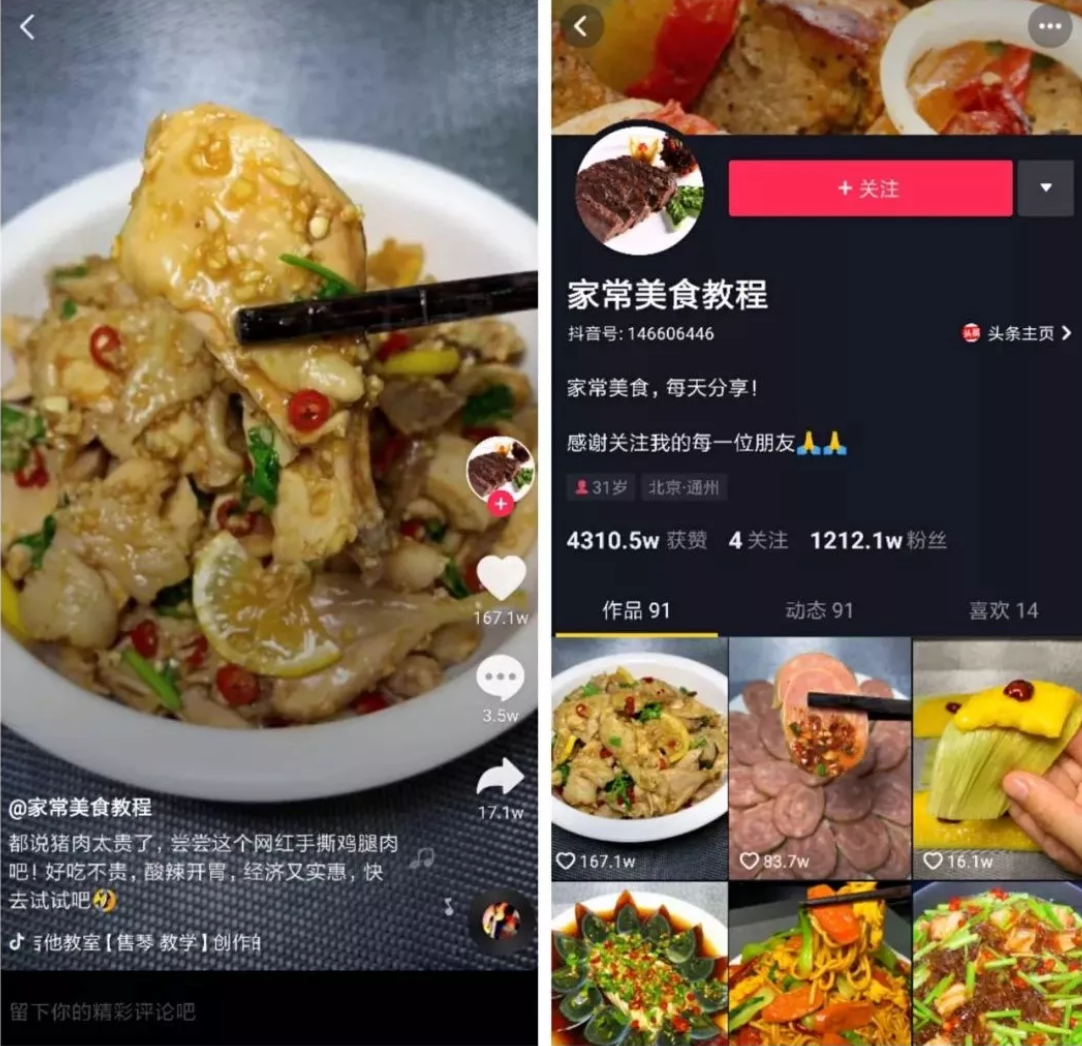
Task: Follow creator via avatar plus badge
Action: (x=500, y=503)
